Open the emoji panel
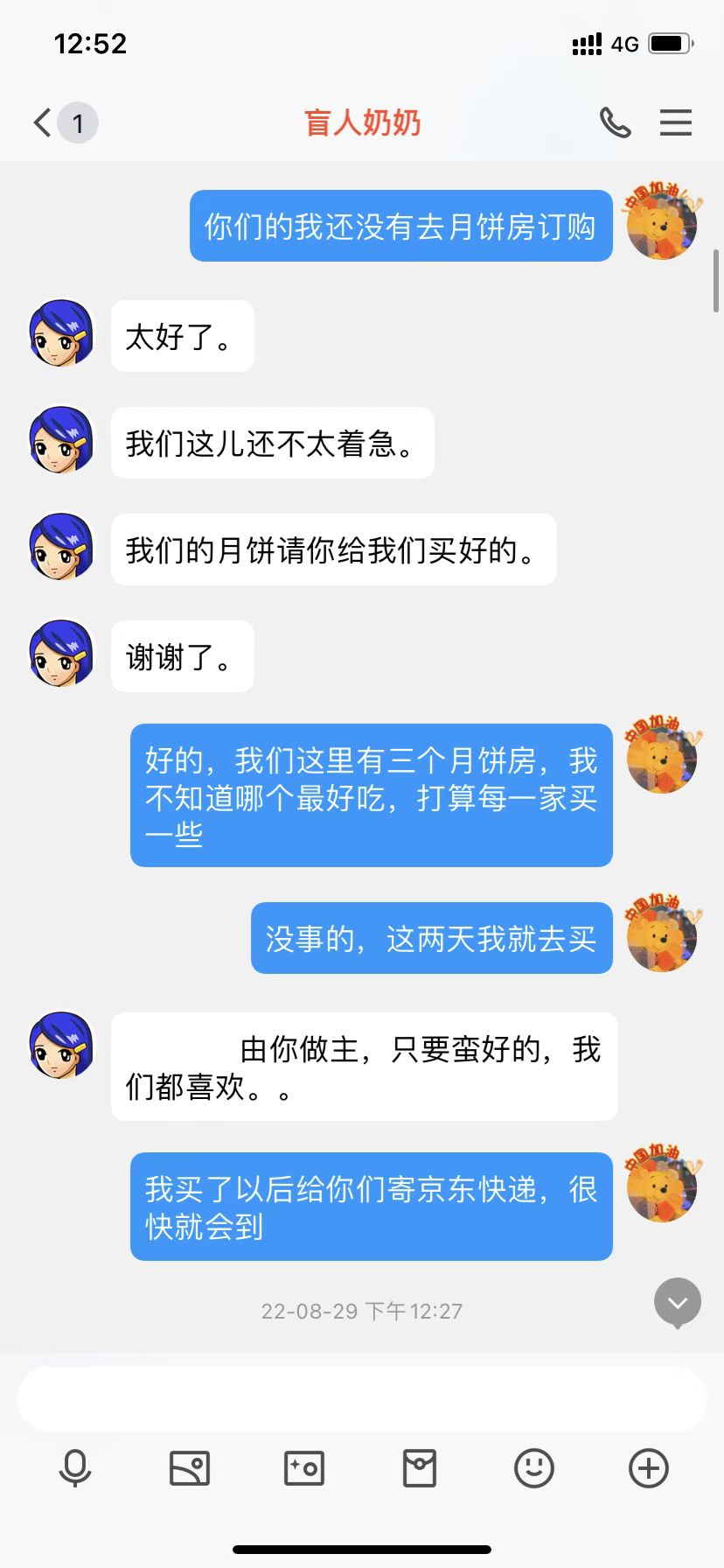Viewport: 724px width, 1568px height. coord(533,1467)
